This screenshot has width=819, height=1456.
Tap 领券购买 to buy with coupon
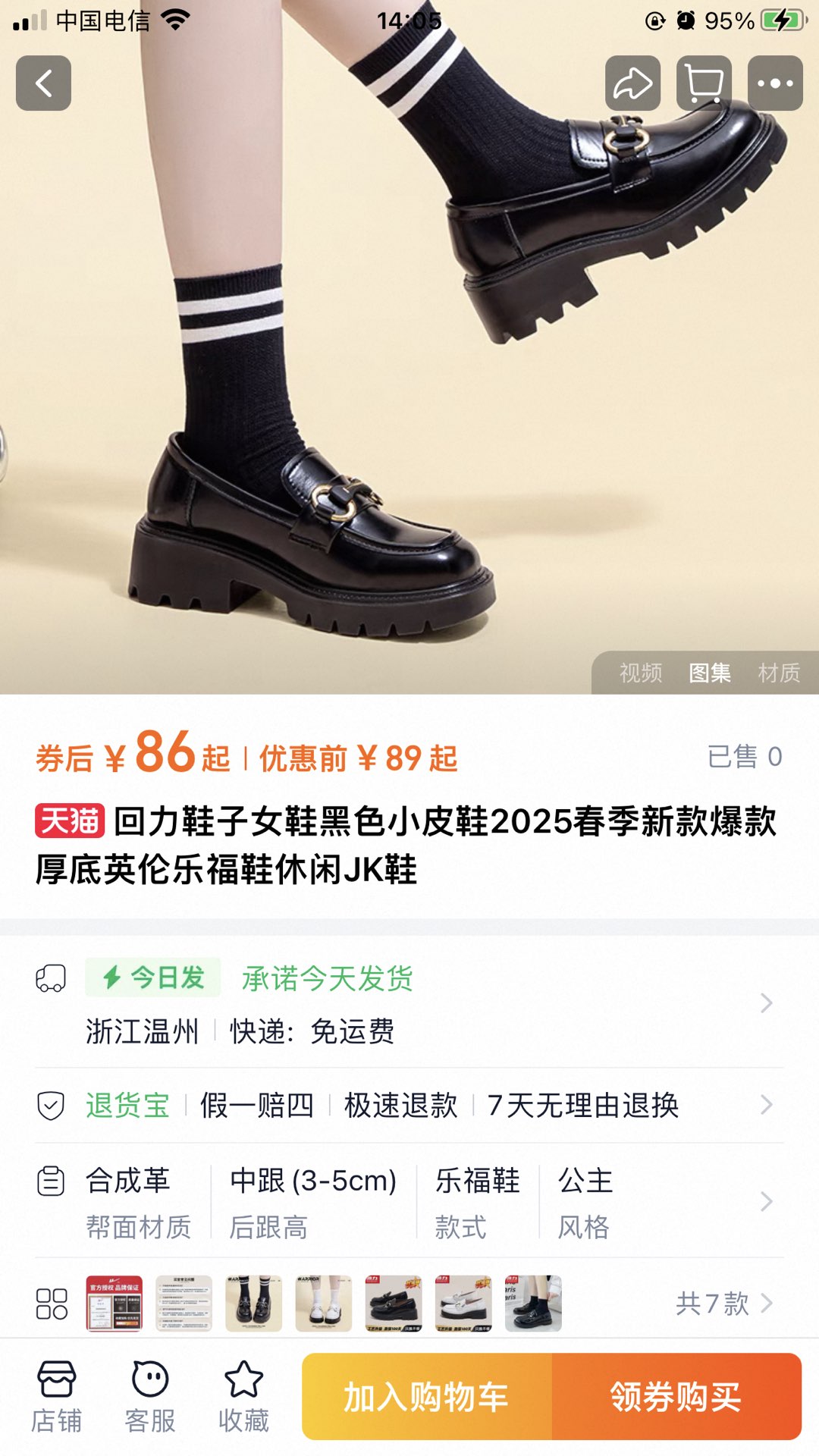676,1397
